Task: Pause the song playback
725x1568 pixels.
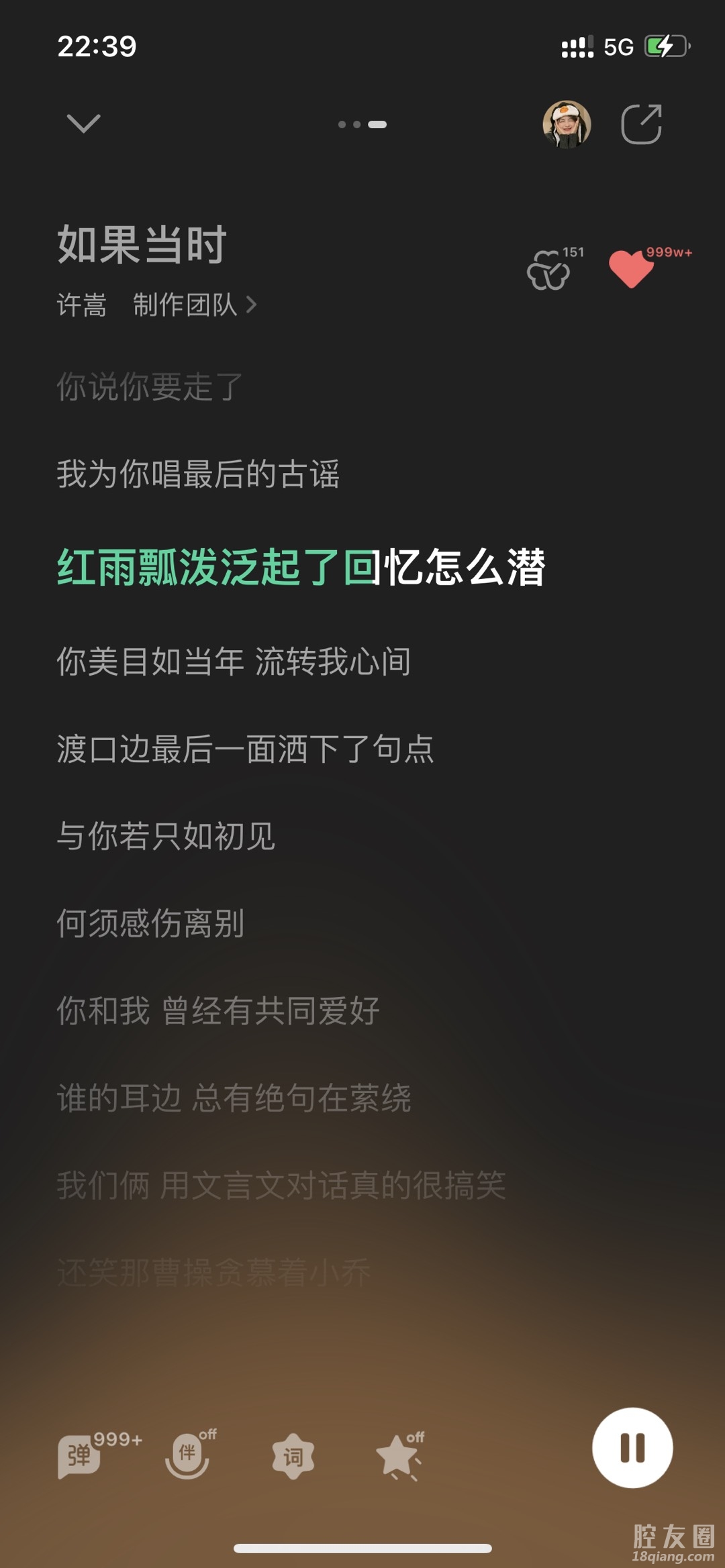Action: (632, 1447)
